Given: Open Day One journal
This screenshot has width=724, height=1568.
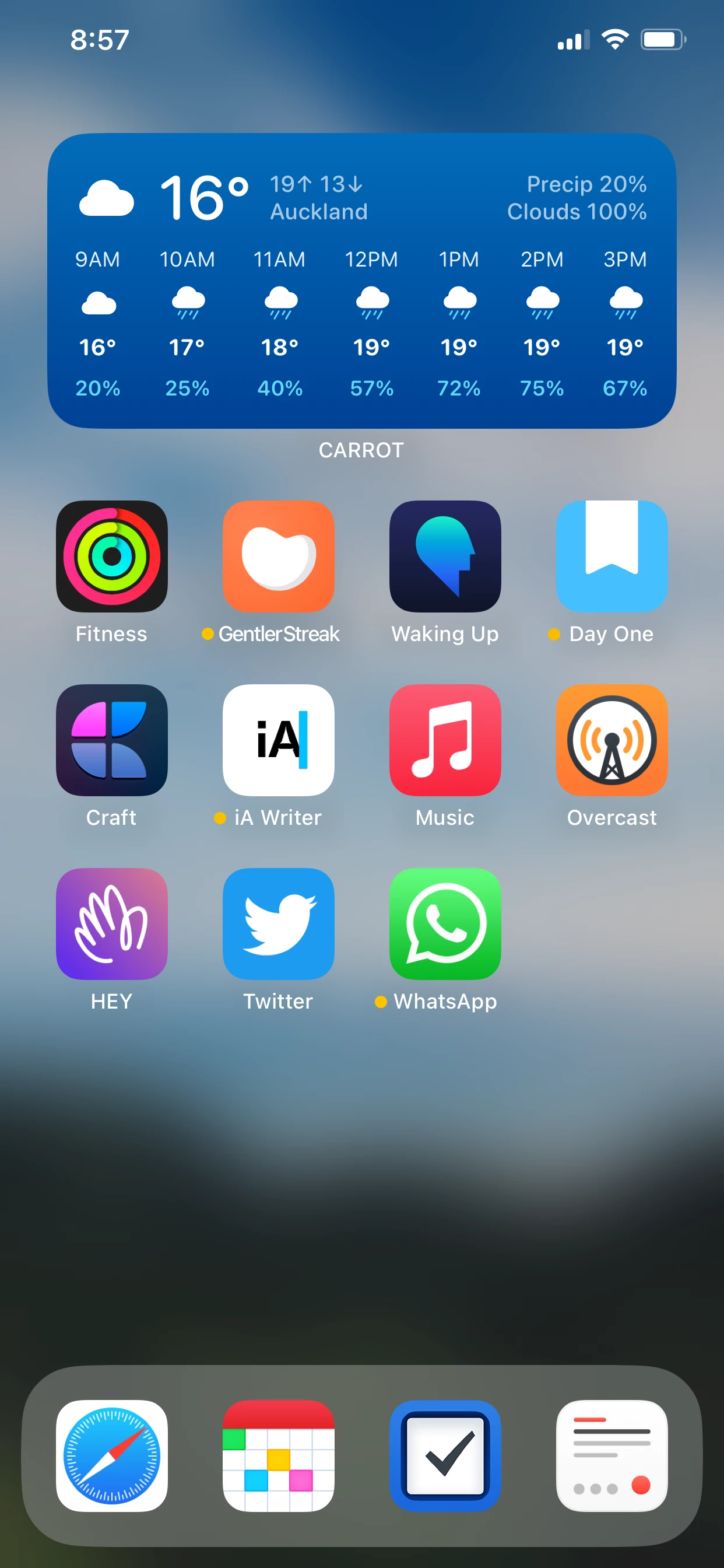Looking at the screenshot, I should (611, 556).
